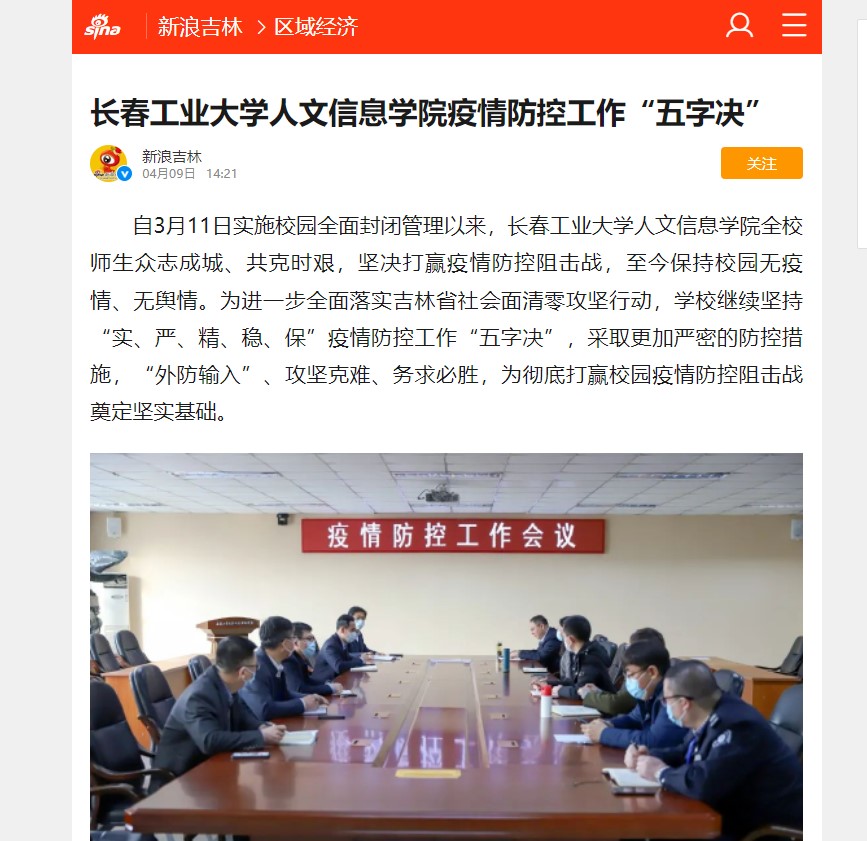Open the hamburger menu

[794, 26]
